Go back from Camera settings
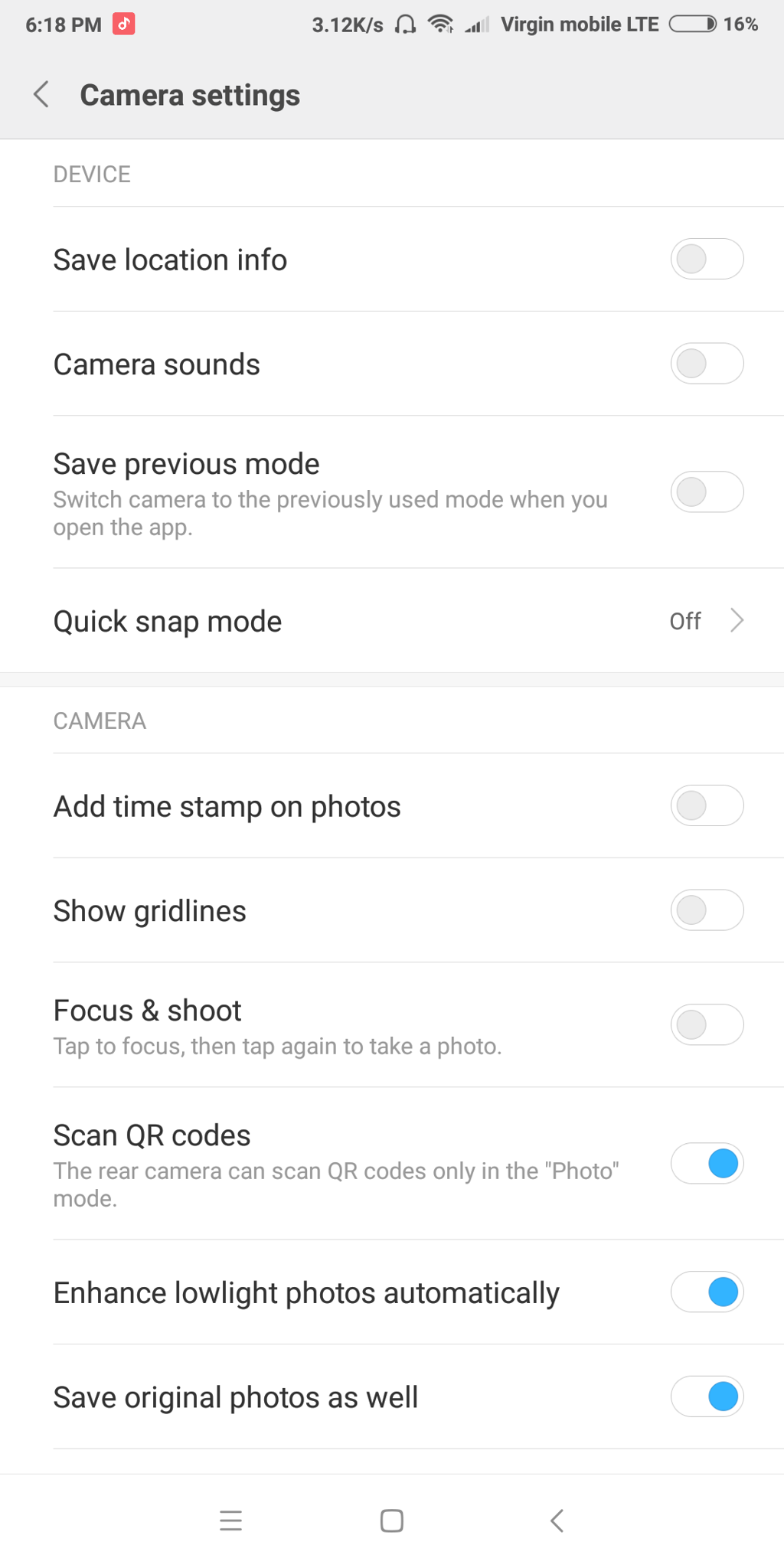Image resolution: width=784 pixels, height=1568 pixels. pos(42,95)
